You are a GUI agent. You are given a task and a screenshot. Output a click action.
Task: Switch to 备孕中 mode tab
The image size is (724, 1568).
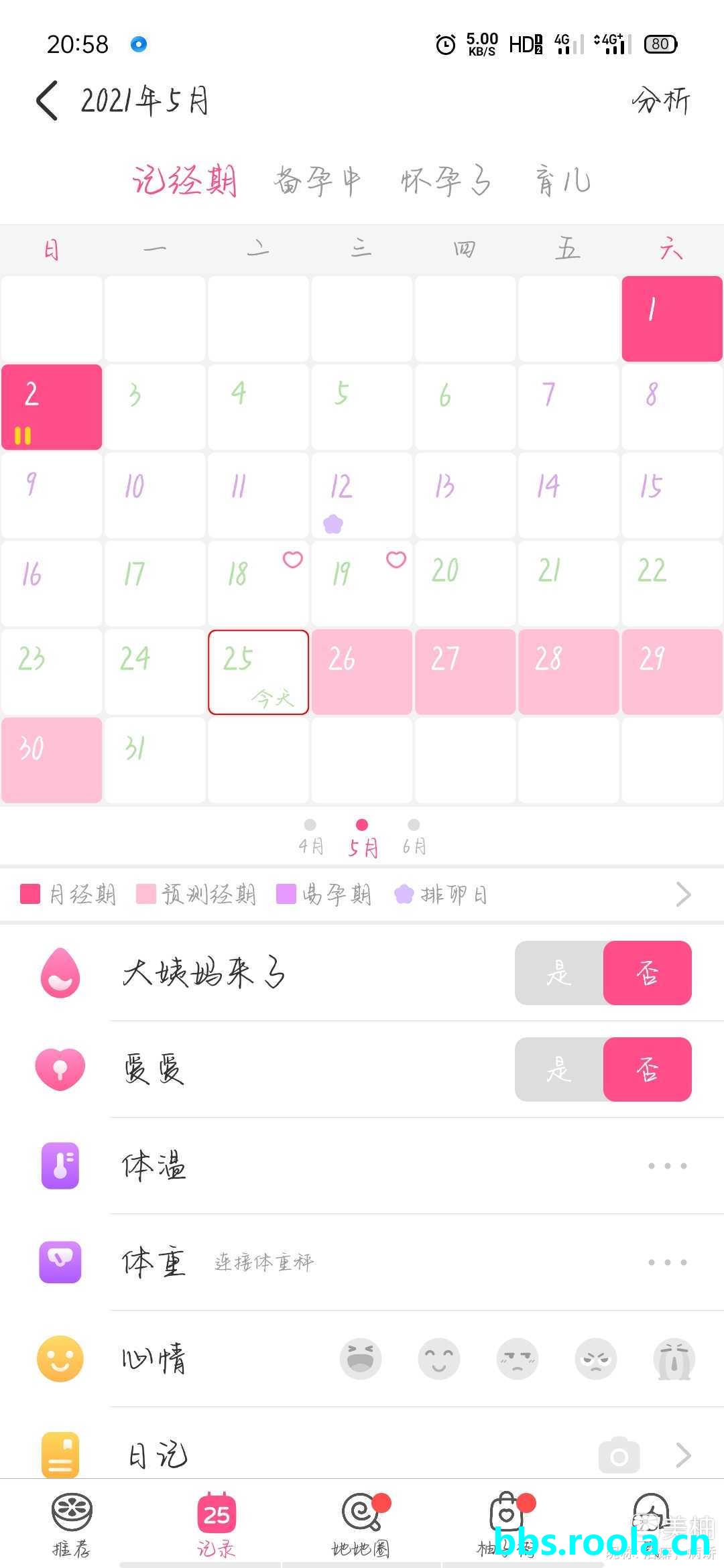317,181
